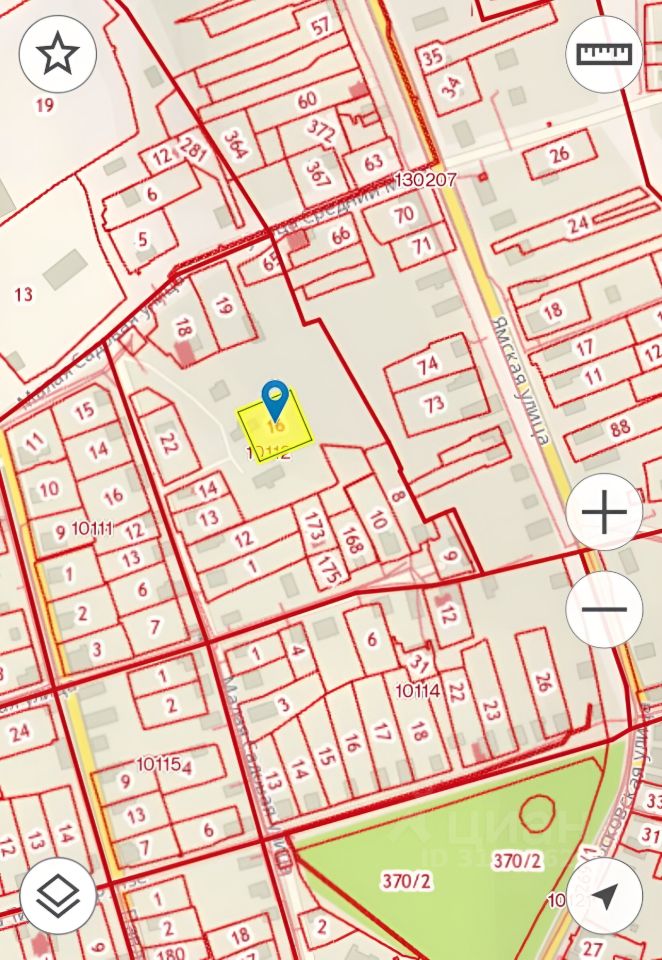Open the ruler measurement tool

coord(604,54)
